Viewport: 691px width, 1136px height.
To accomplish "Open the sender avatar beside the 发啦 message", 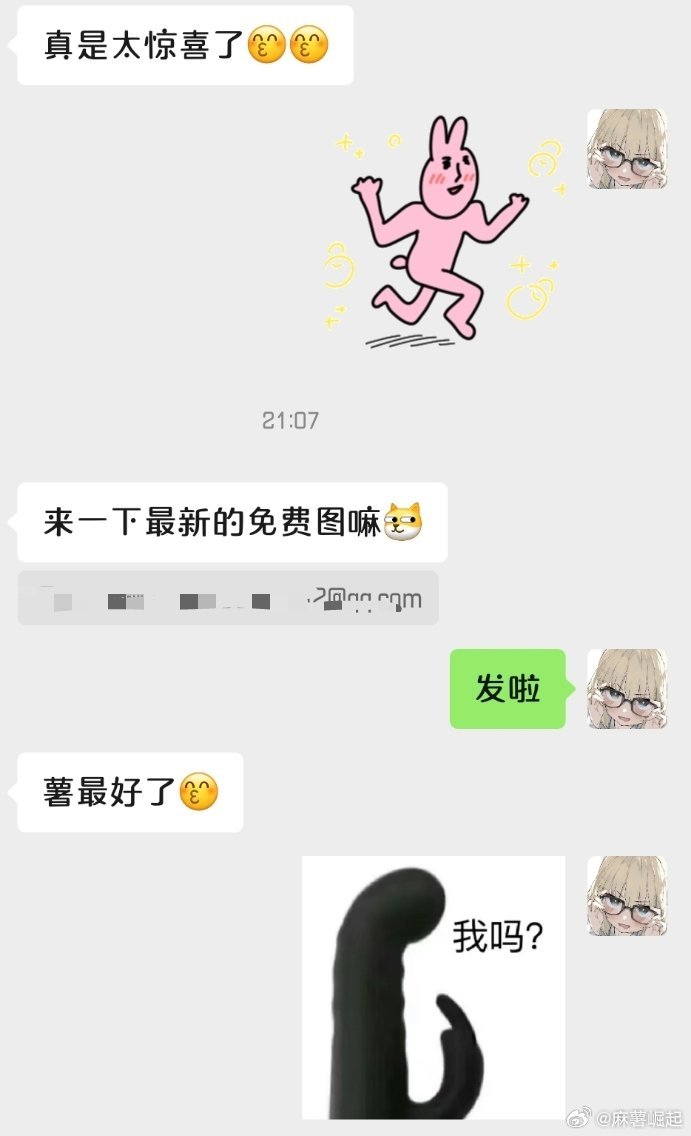I will pyautogui.click(x=627, y=689).
